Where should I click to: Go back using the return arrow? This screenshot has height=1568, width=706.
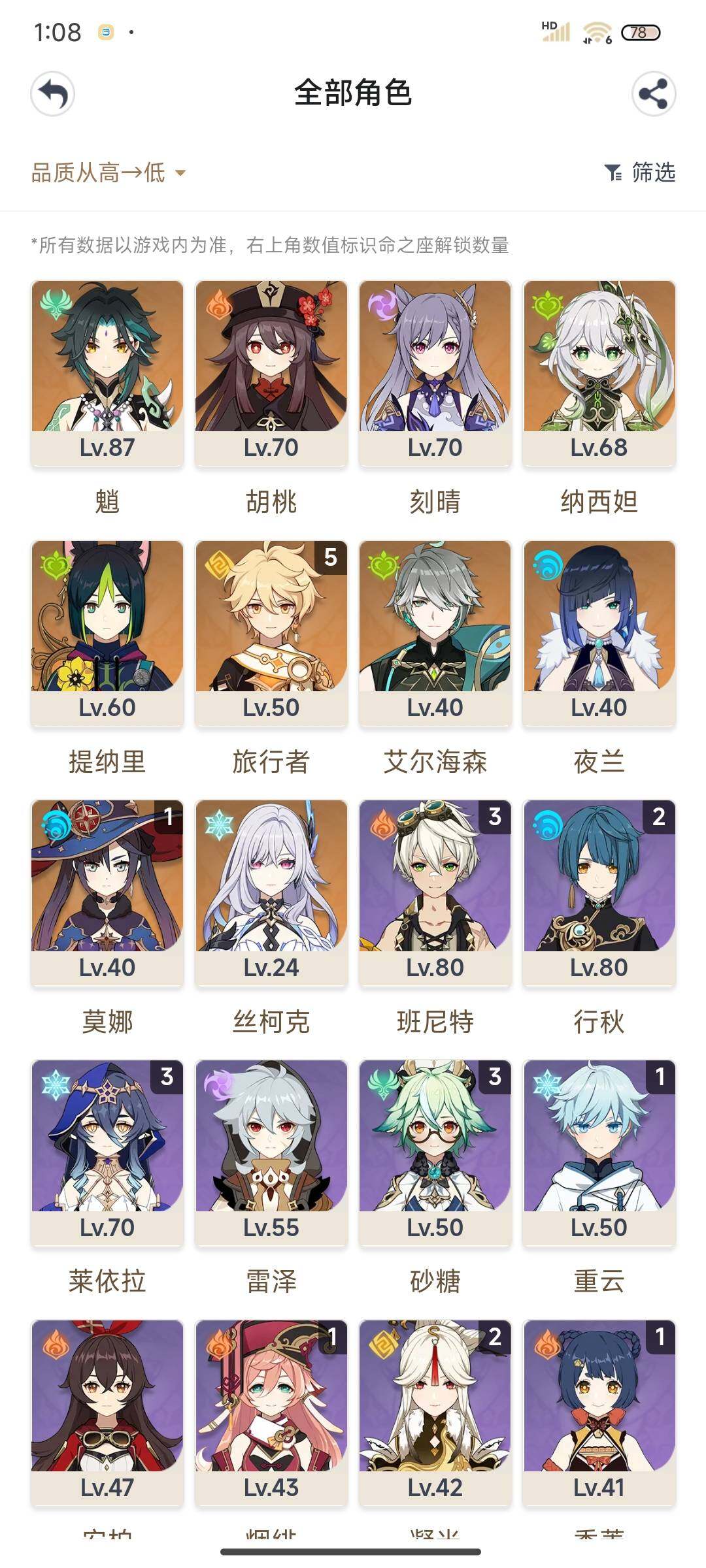click(x=52, y=94)
